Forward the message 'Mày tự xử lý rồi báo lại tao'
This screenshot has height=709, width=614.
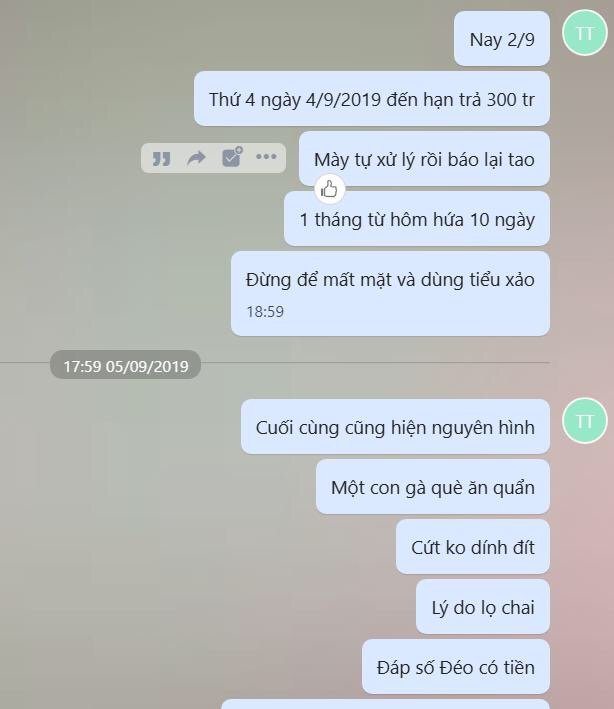(196, 158)
